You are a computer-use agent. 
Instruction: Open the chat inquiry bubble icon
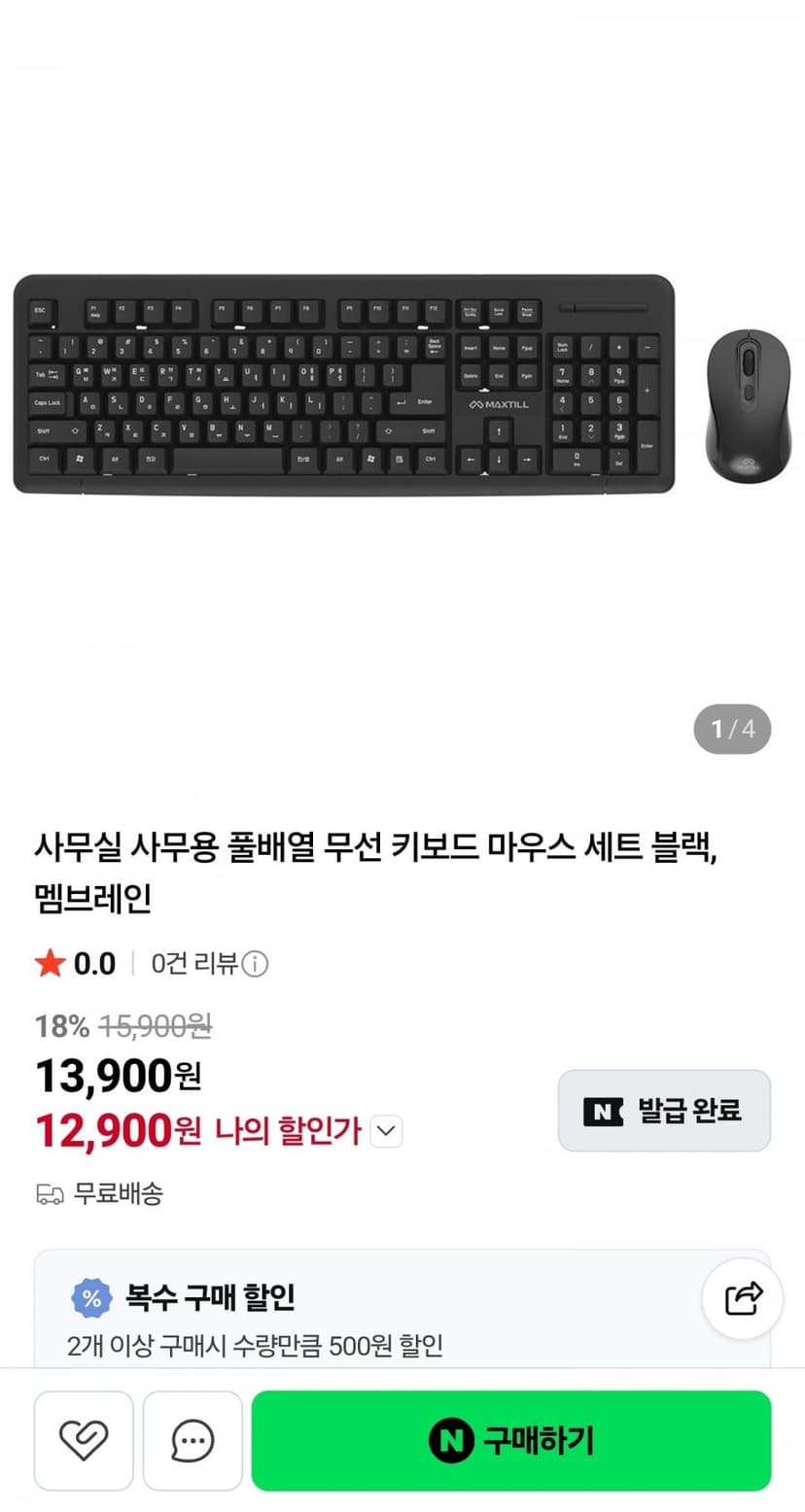tap(192, 1440)
